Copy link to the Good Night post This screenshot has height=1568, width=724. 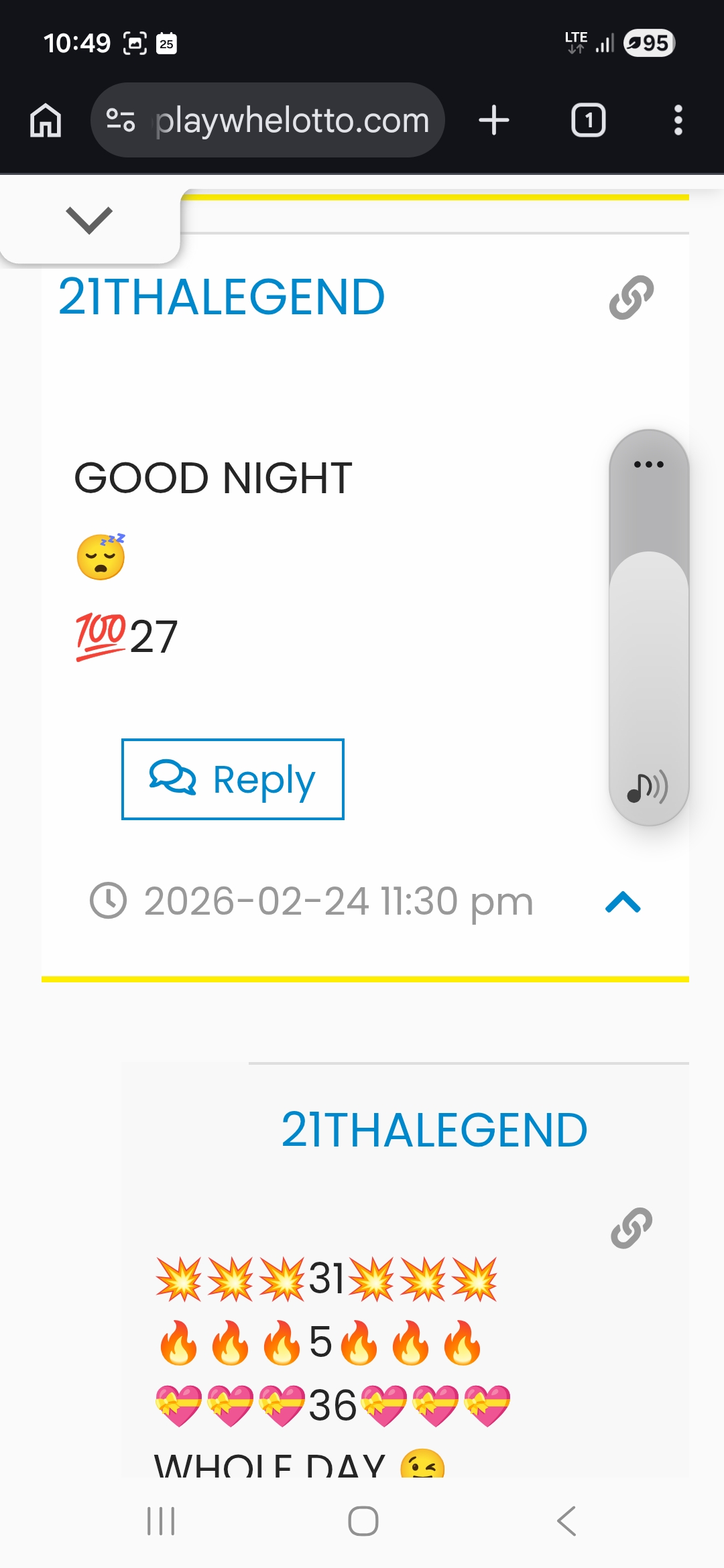[x=631, y=297]
